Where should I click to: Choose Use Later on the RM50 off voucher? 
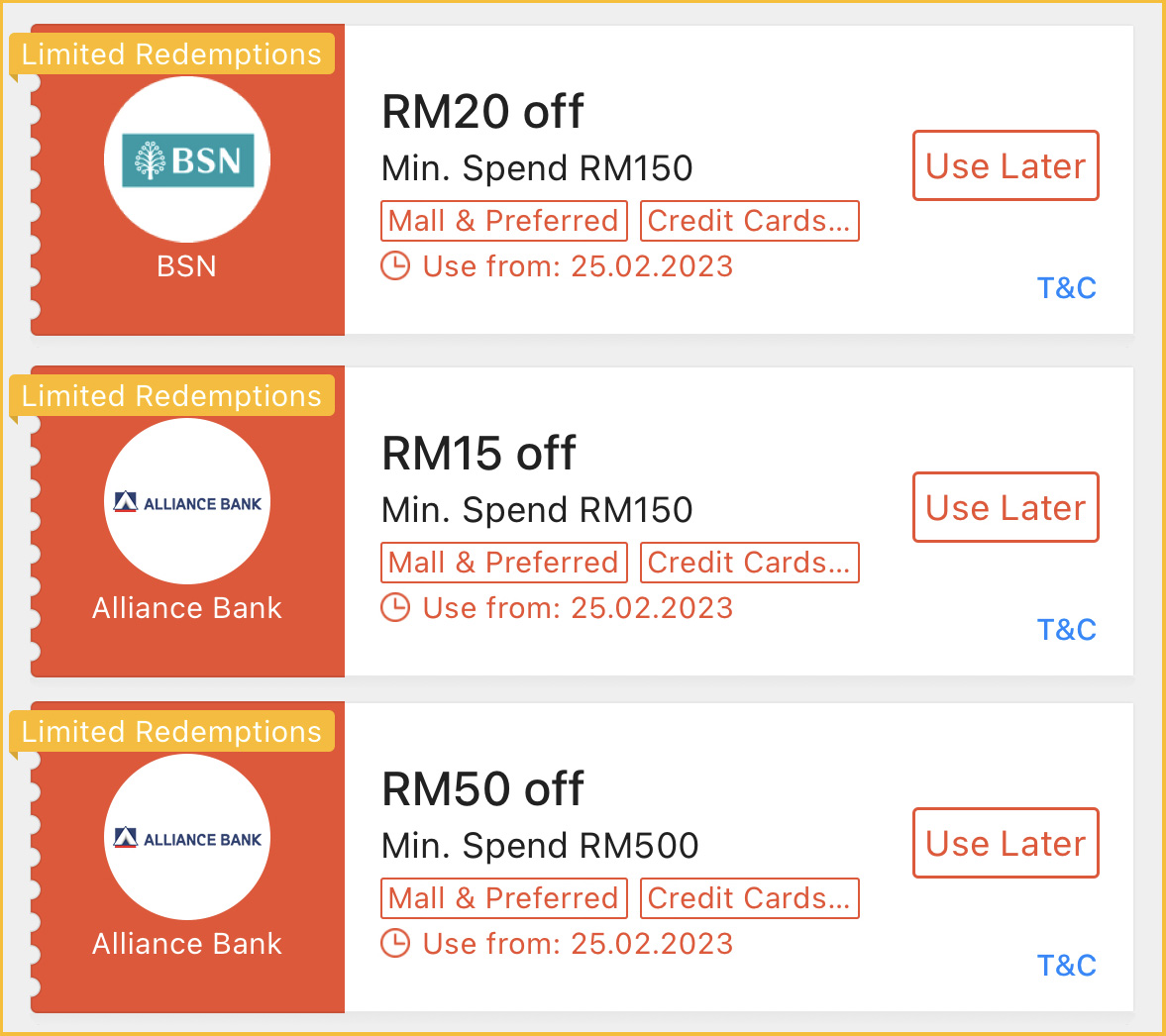(1006, 843)
